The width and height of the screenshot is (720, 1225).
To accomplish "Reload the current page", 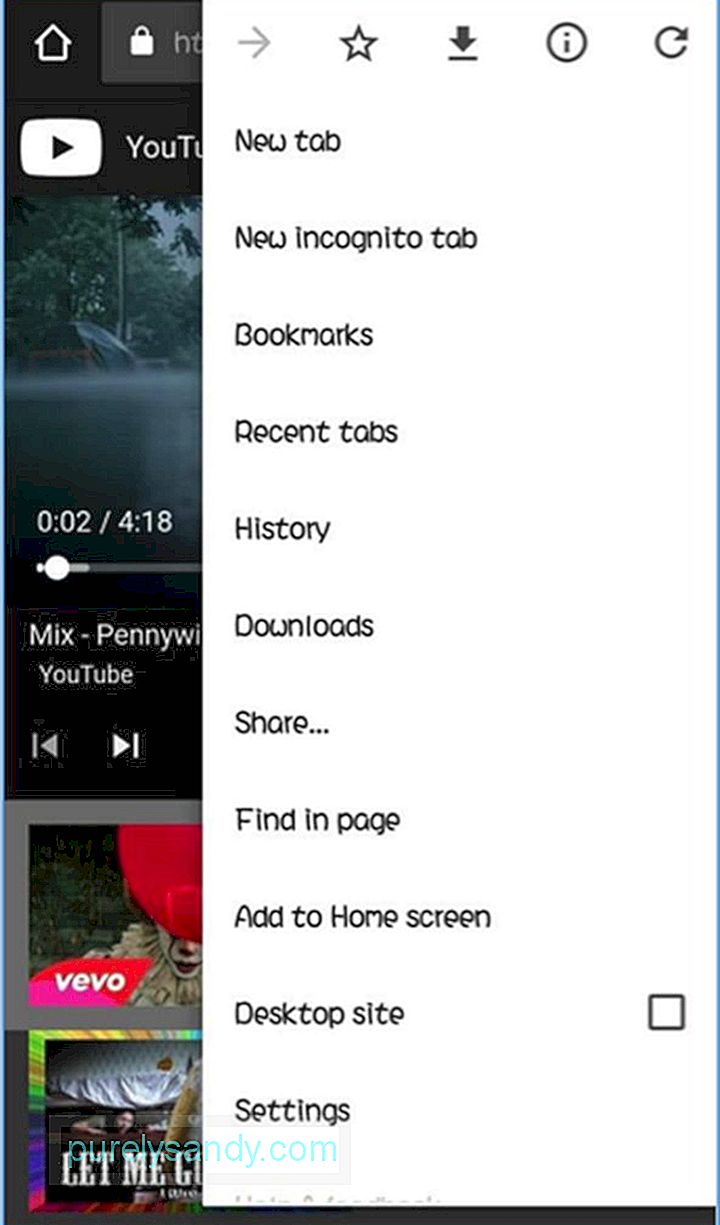I will click(x=670, y=44).
